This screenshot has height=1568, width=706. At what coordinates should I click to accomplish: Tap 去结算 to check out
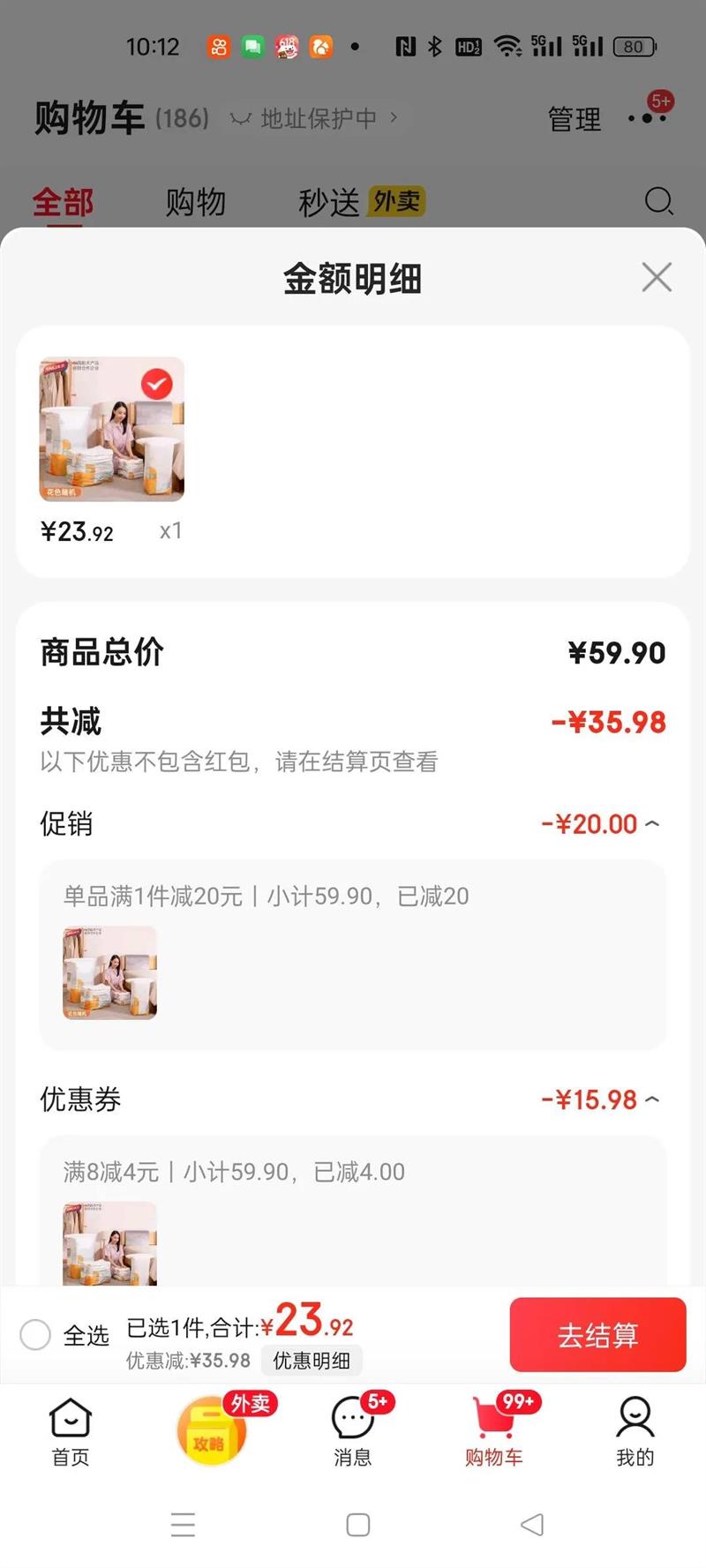point(597,1334)
